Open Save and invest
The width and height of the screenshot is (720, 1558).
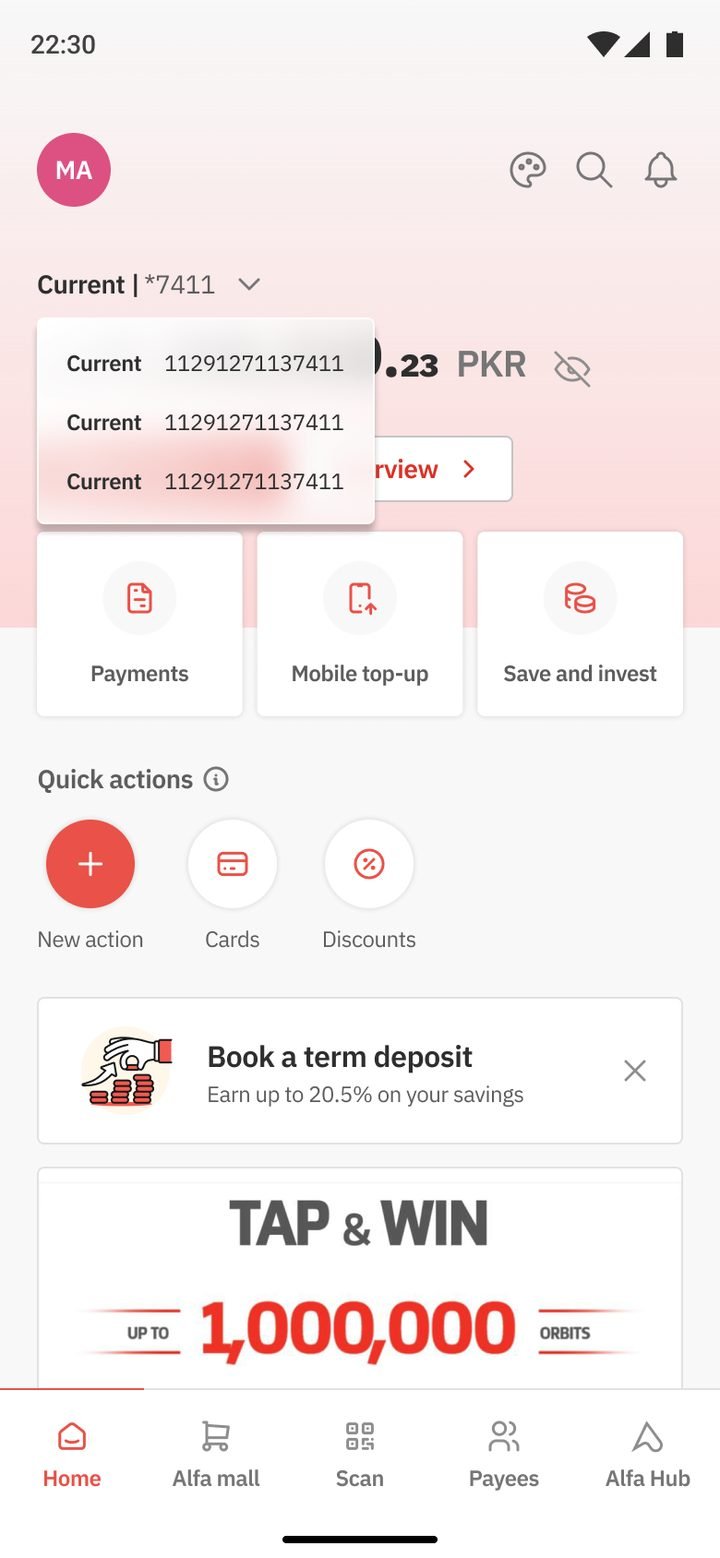(580, 624)
